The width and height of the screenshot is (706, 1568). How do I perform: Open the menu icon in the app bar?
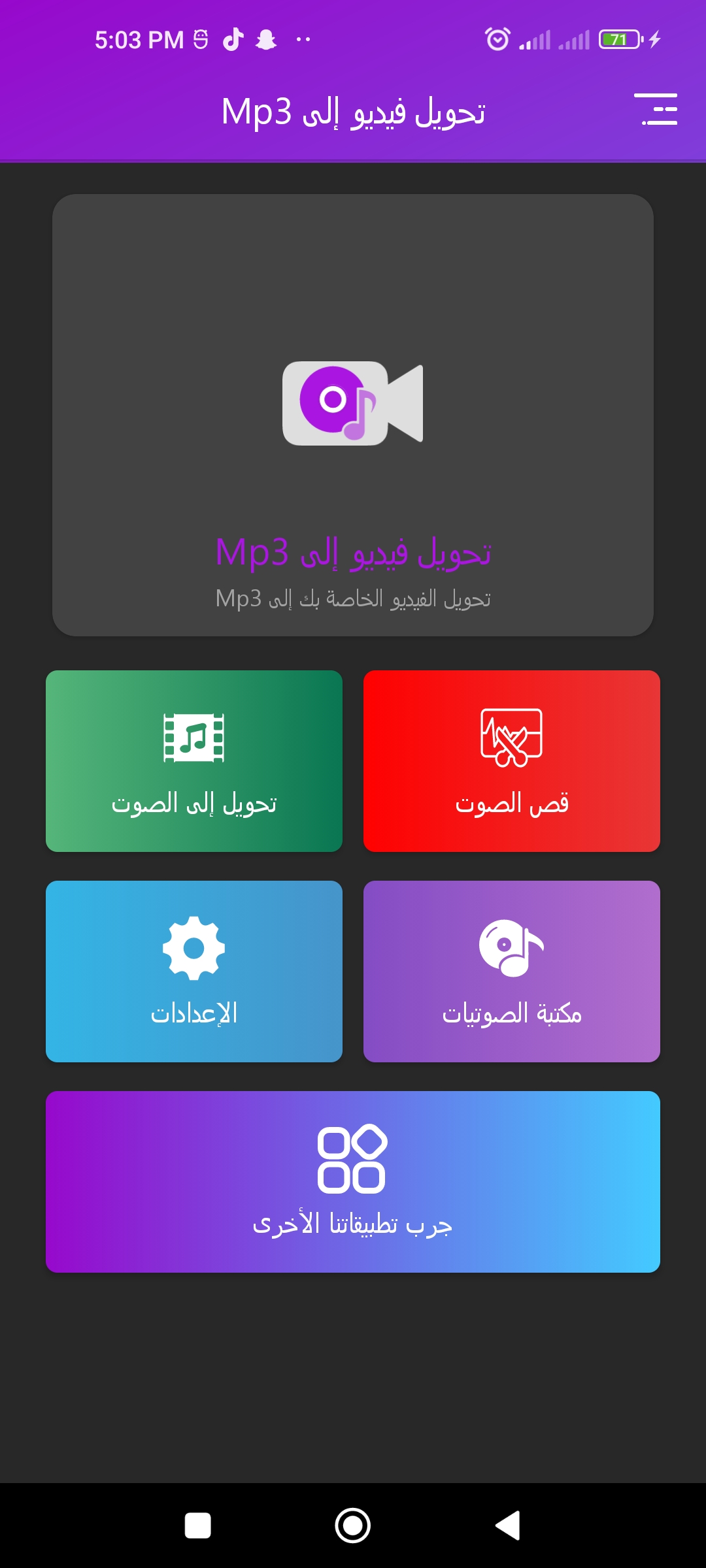coord(656,110)
